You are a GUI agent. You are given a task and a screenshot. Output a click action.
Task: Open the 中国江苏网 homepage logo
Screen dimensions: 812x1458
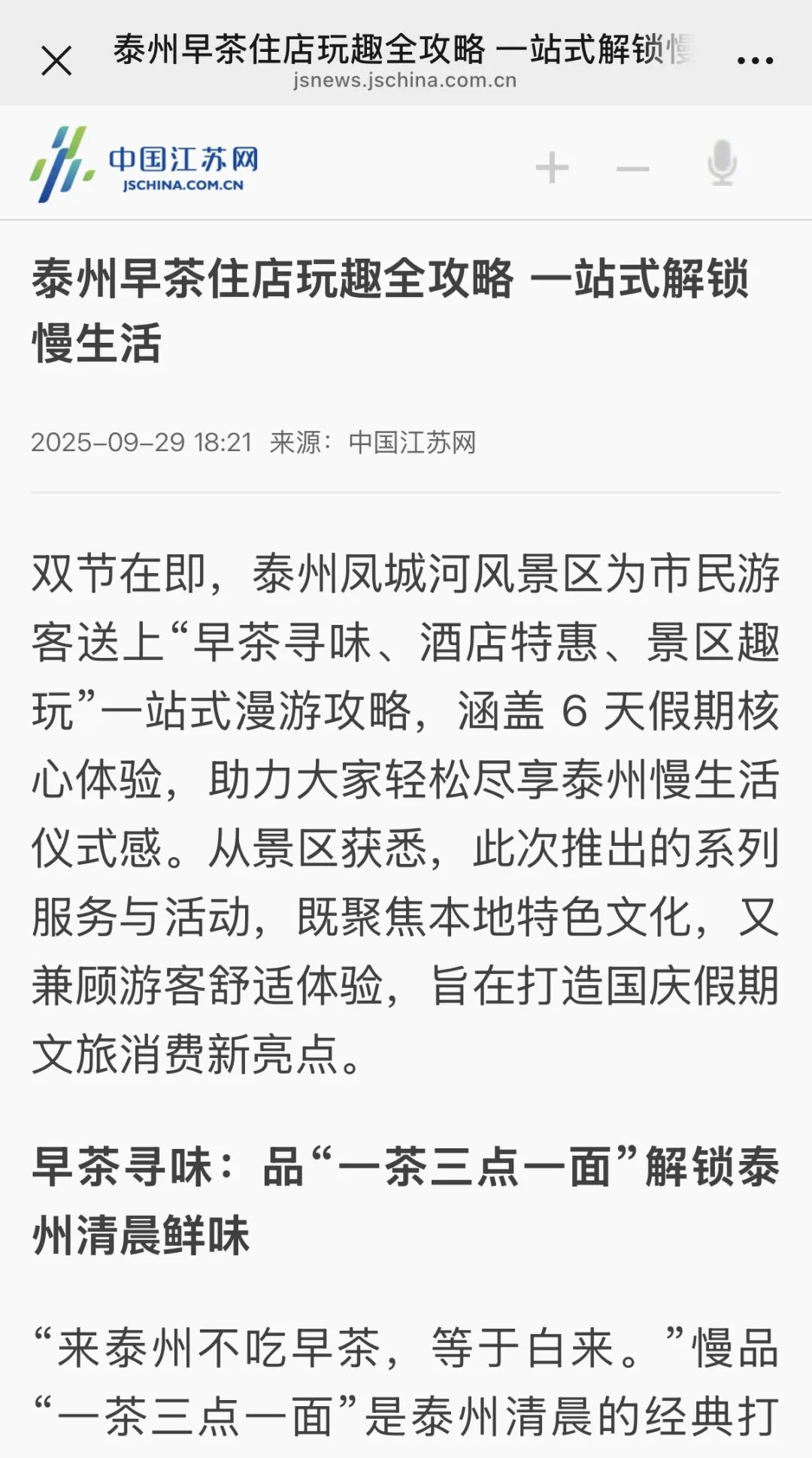[144, 164]
